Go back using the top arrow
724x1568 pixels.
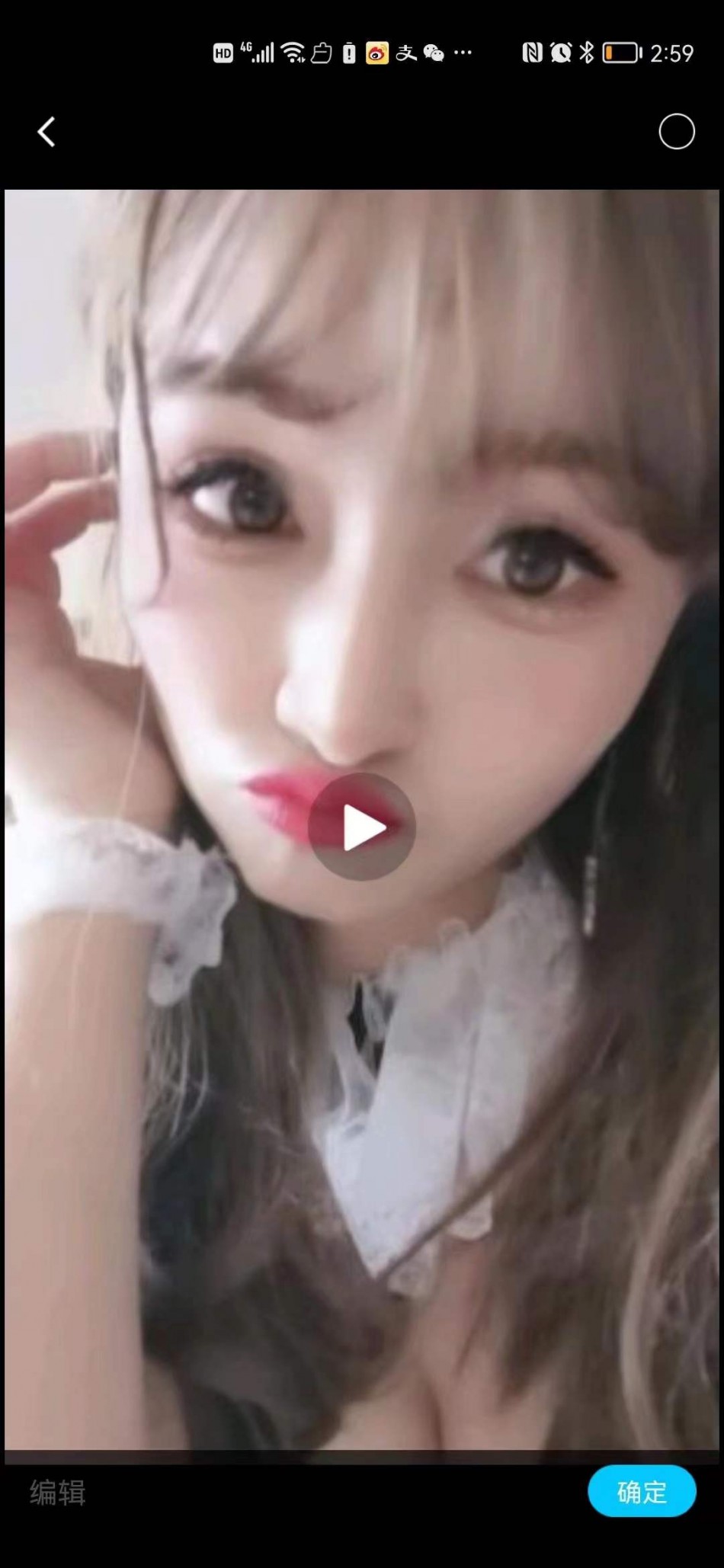pos(46,132)
